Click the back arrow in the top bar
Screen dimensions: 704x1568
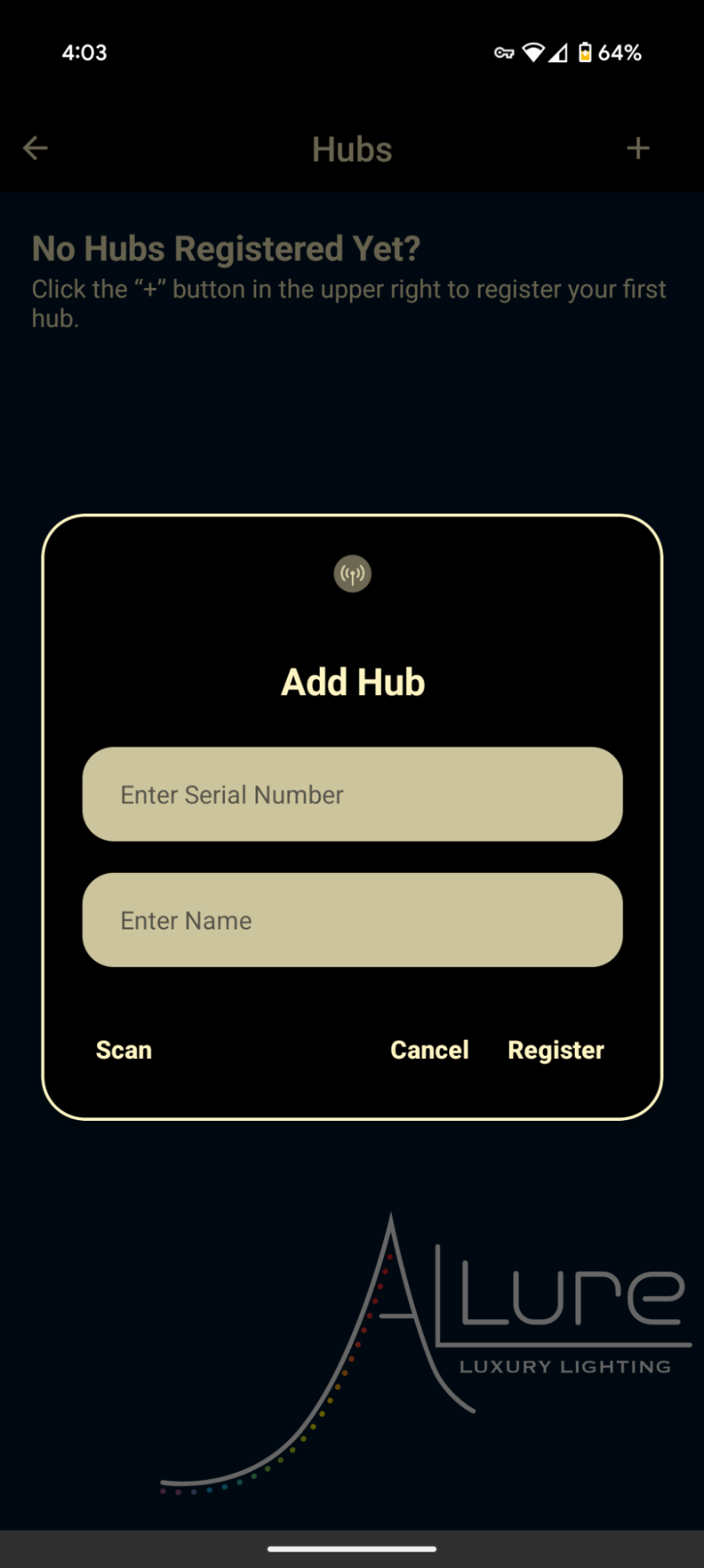(x=35, y=147)
